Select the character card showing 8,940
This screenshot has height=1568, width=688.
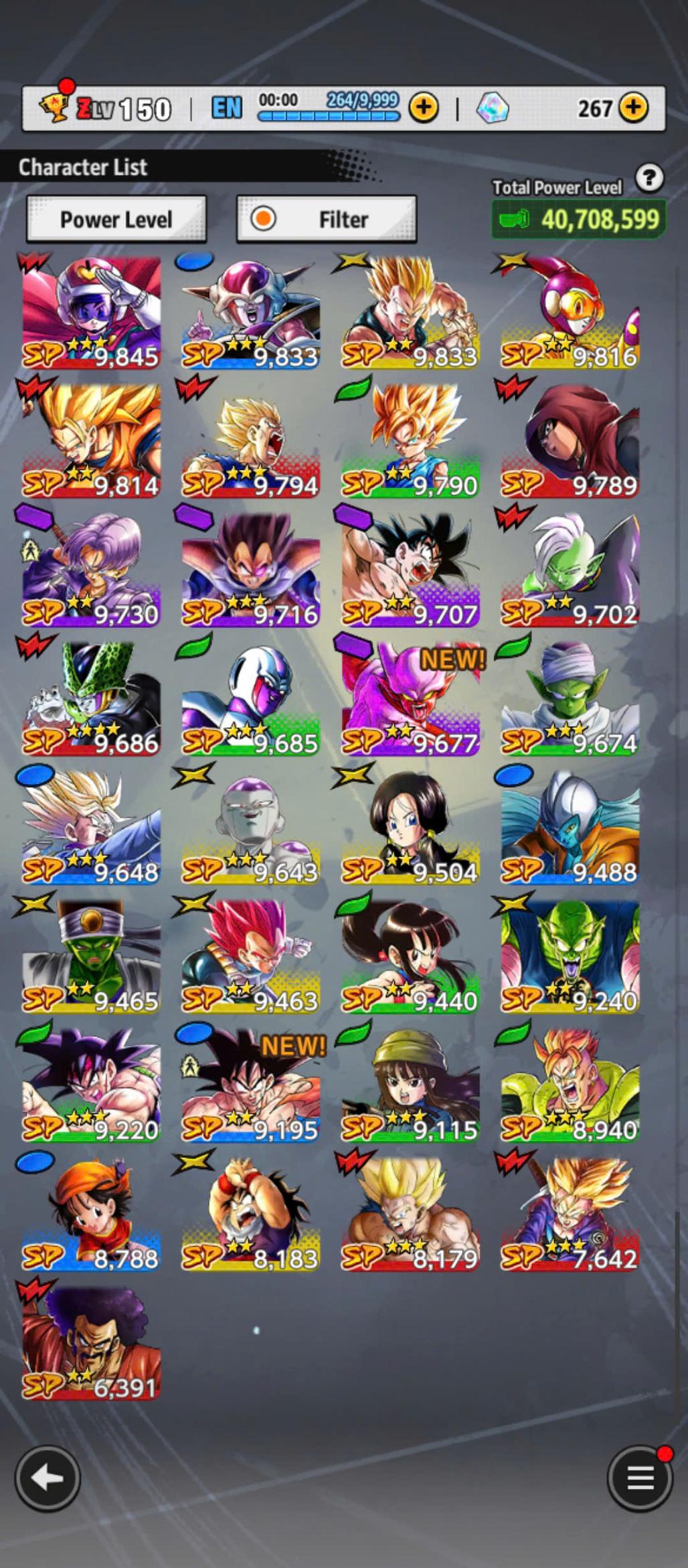[x=570, y=1086]
